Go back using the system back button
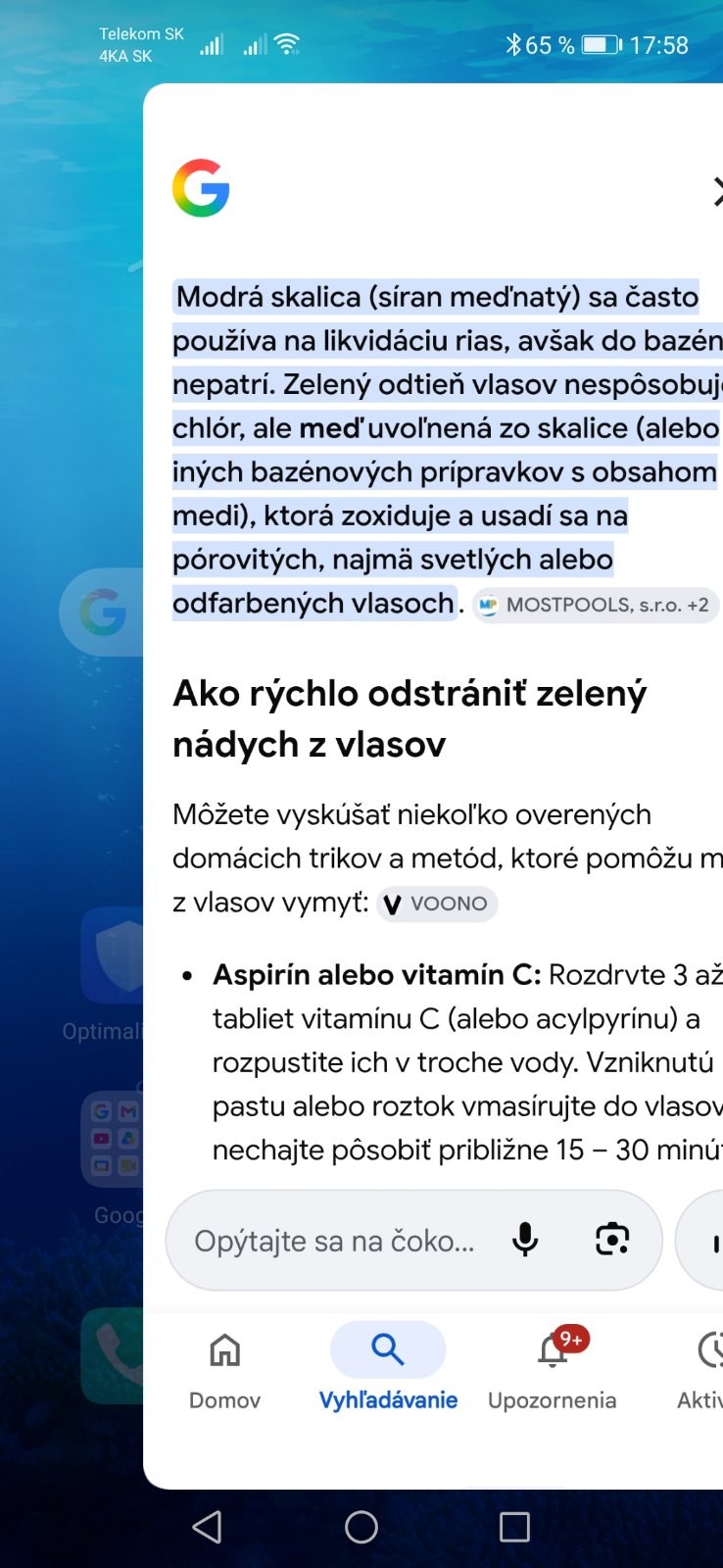The image size is (723, 1568). pyautogui.click(x=207, y=1527)
